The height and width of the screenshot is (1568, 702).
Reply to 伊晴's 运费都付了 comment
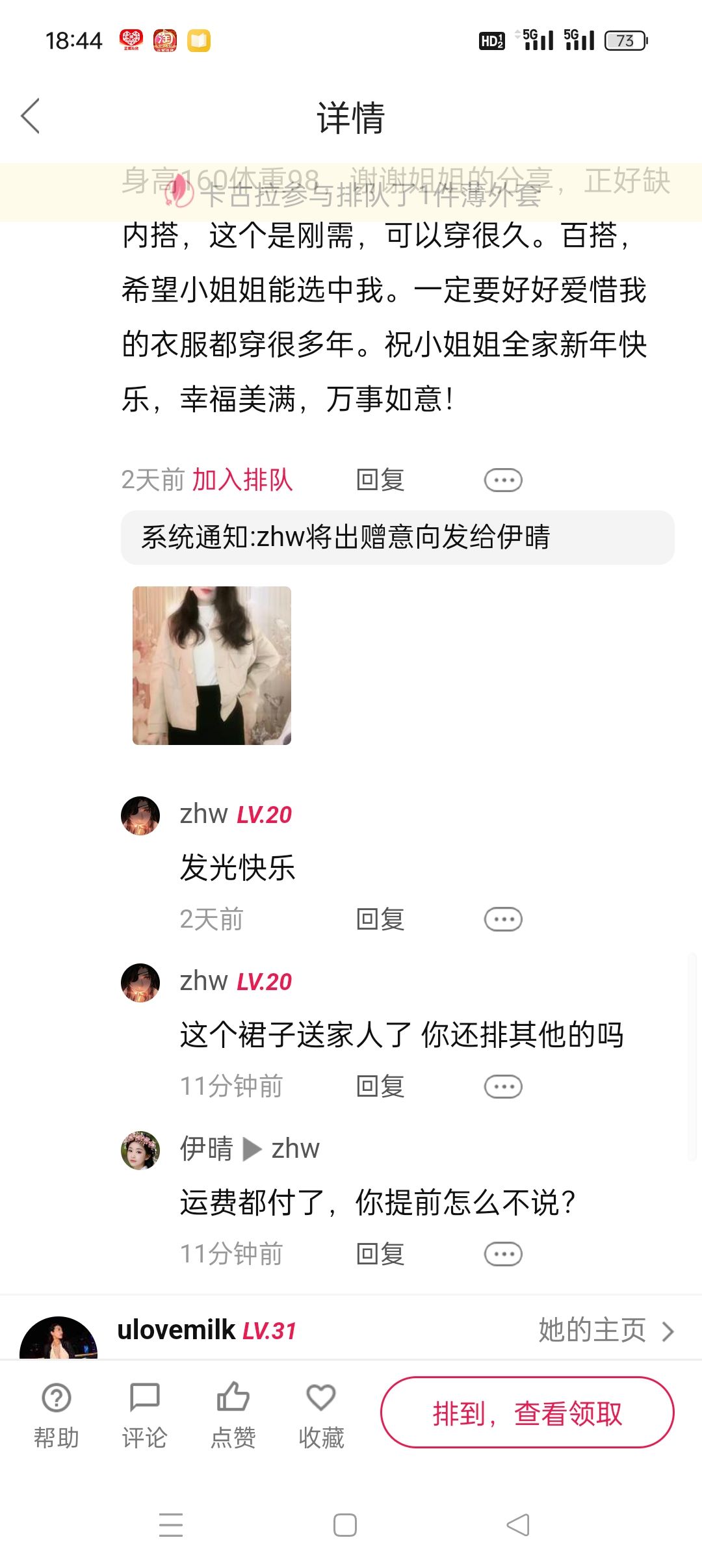(x=380, y=1253)
